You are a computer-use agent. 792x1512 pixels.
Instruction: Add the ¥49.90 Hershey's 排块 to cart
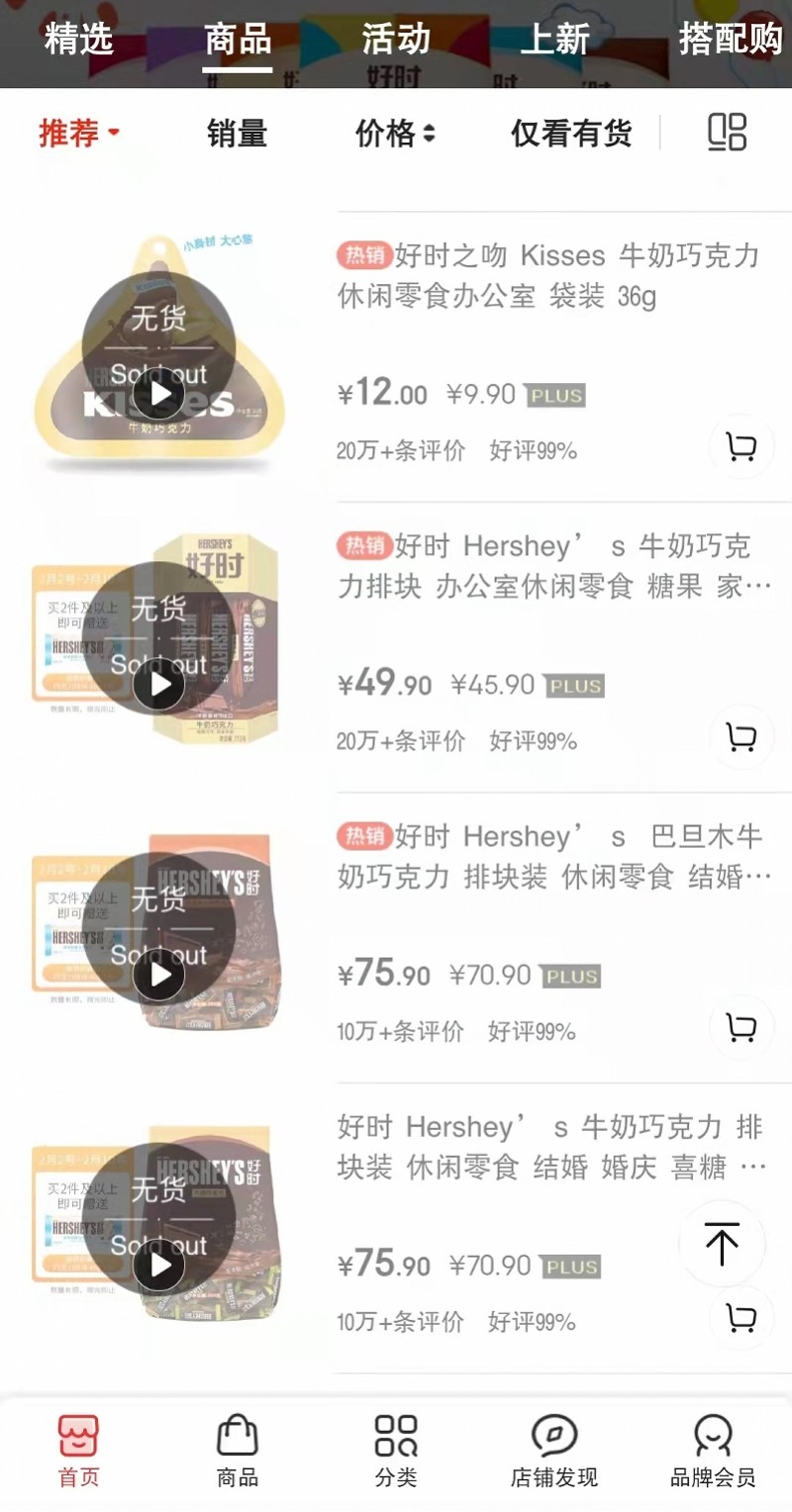coord(741,737)
